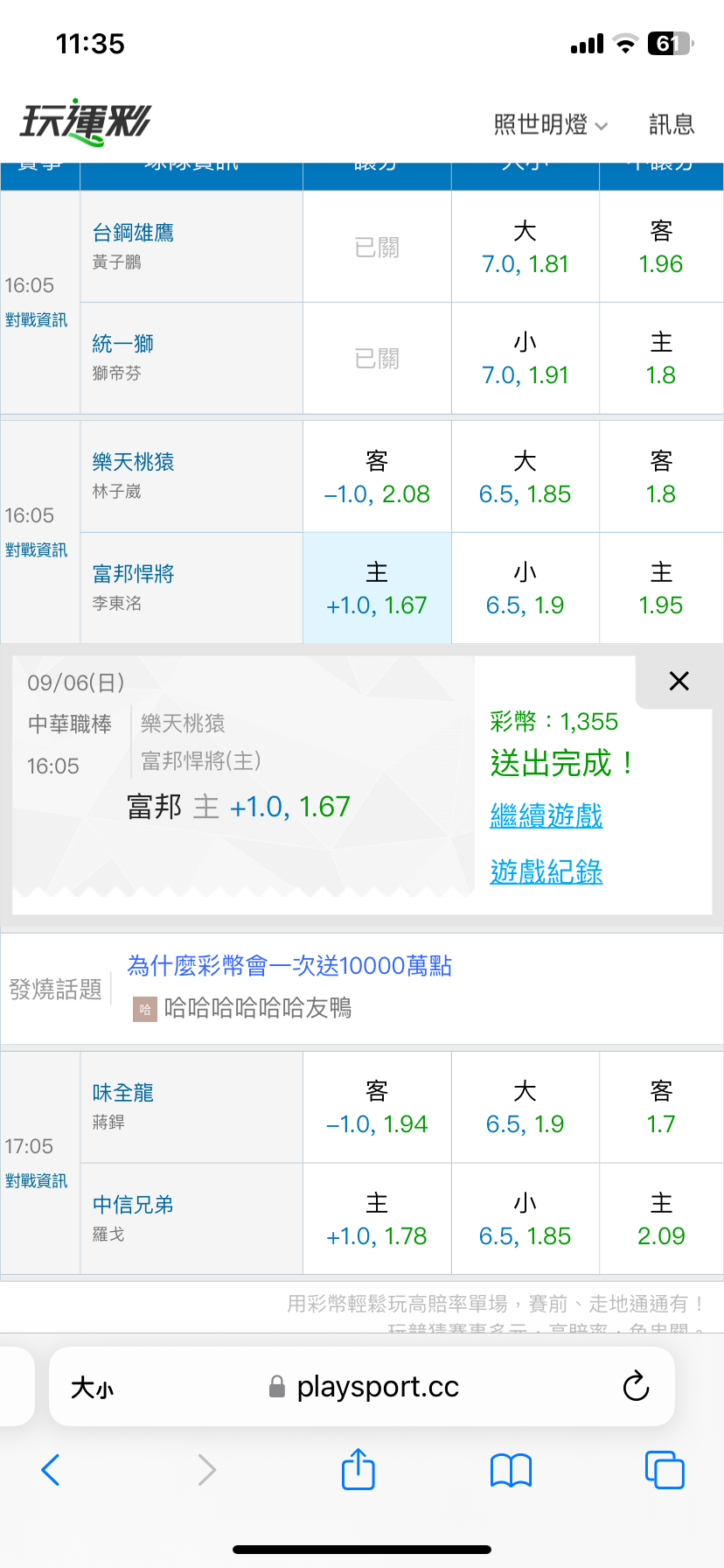Tap the 繼續遊戲 link
This screenshot has width=724, height=1568.
click(546, 815)
